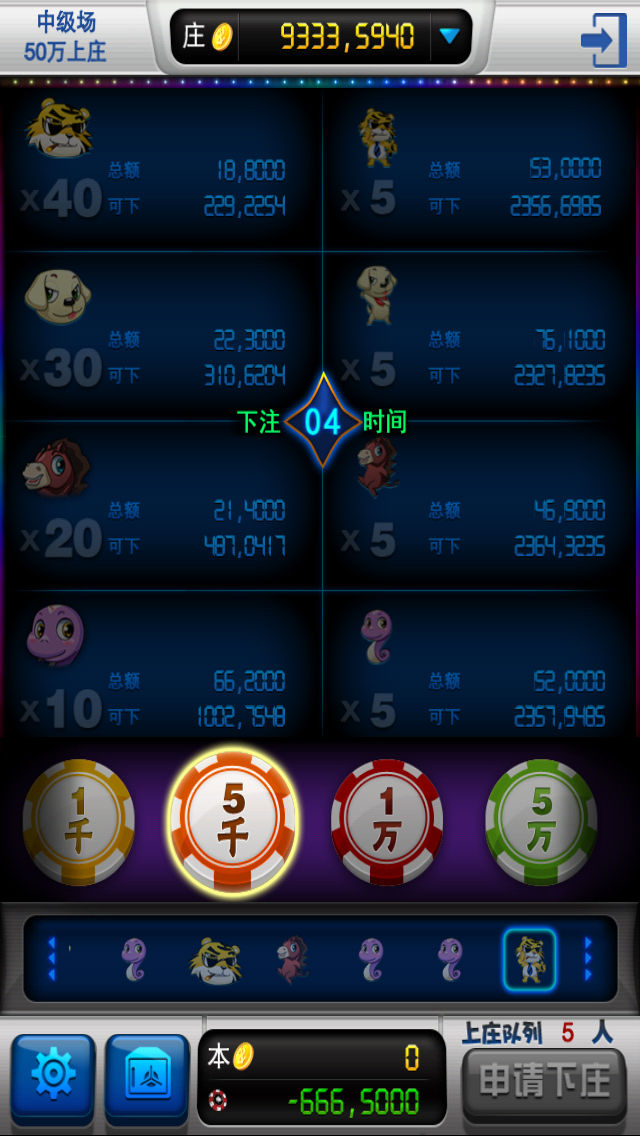Select the red 1万 chip
The width and height of the screenshot is (640, 1136).
(387, 821)
